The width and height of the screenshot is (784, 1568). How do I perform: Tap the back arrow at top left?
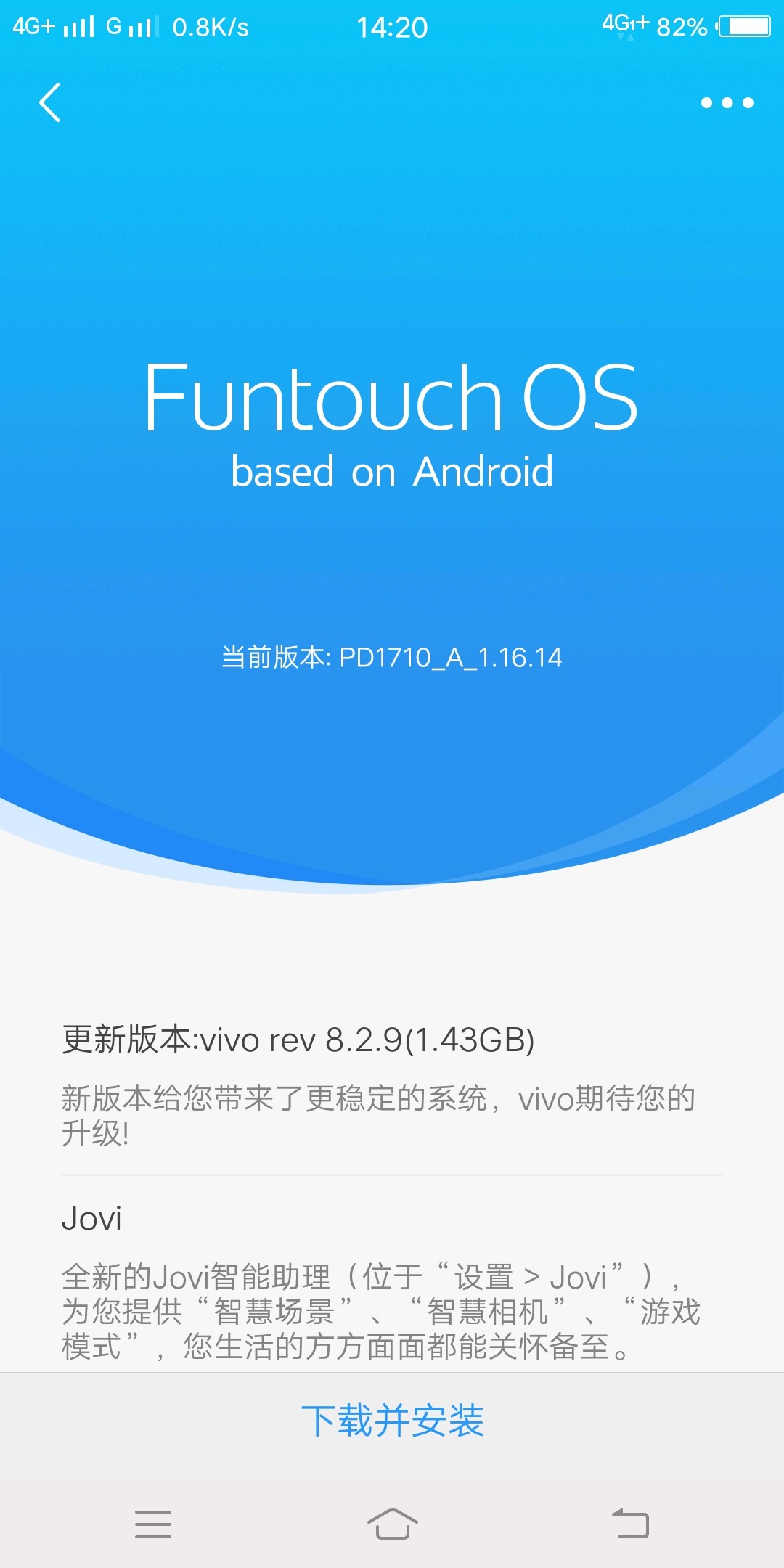point(49,103)
